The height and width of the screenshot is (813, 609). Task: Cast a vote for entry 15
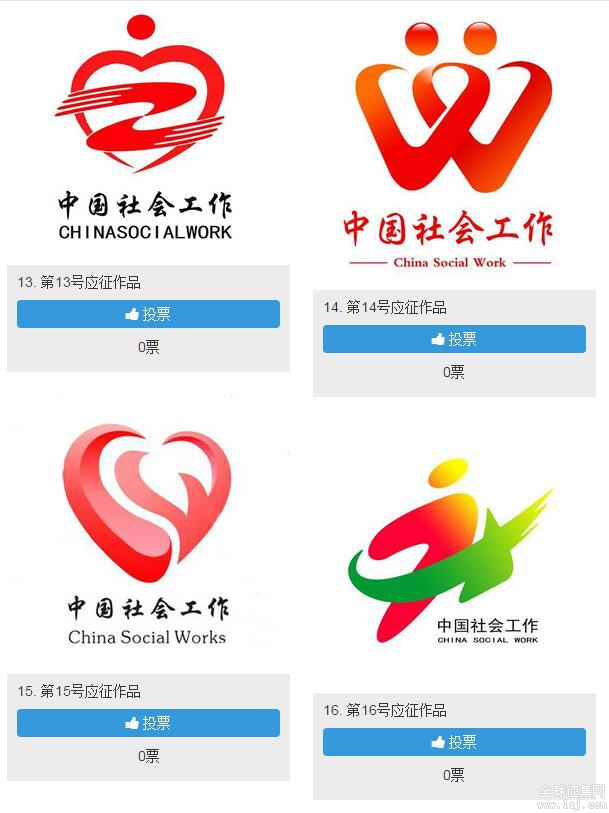tap(148, 723)
